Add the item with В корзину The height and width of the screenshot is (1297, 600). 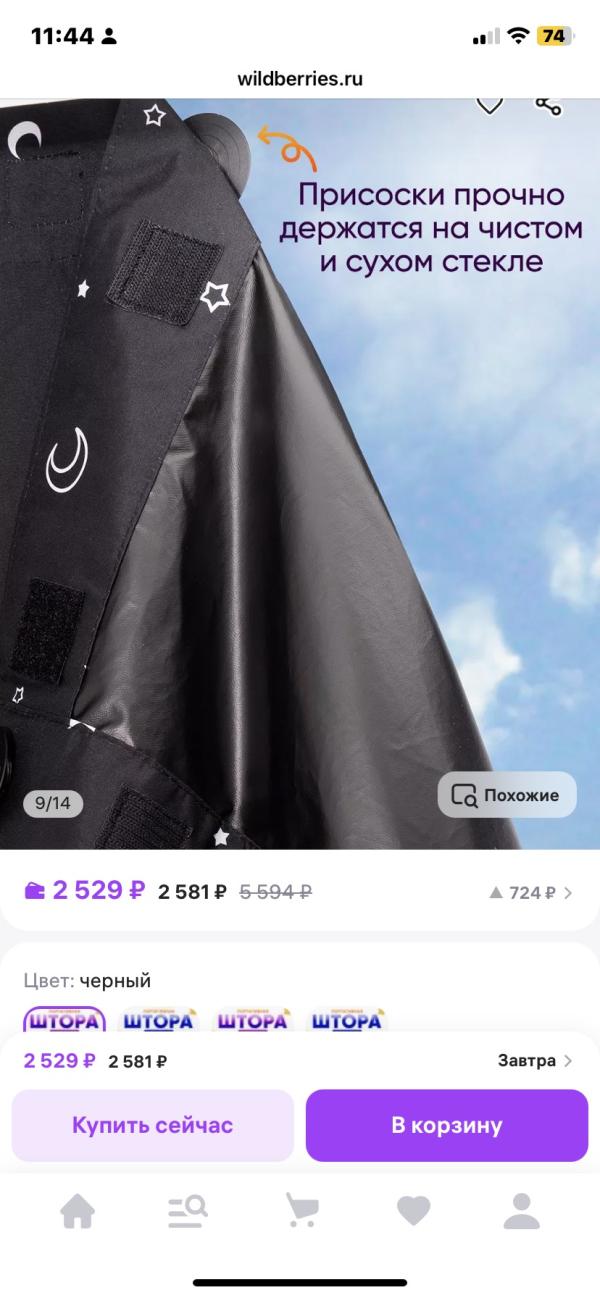pos(446,1125)
